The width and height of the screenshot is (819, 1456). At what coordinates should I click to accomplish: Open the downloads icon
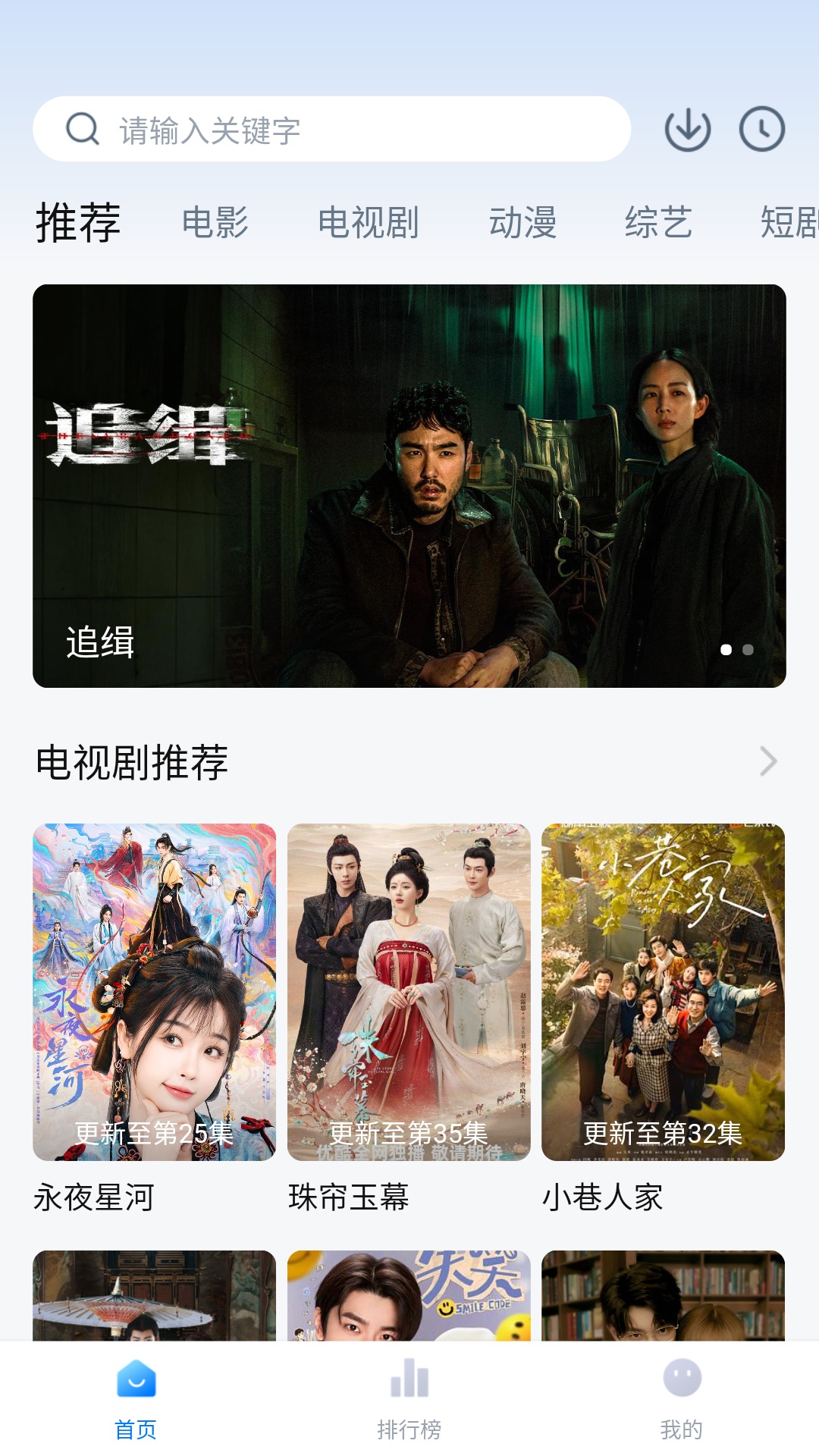687,130
